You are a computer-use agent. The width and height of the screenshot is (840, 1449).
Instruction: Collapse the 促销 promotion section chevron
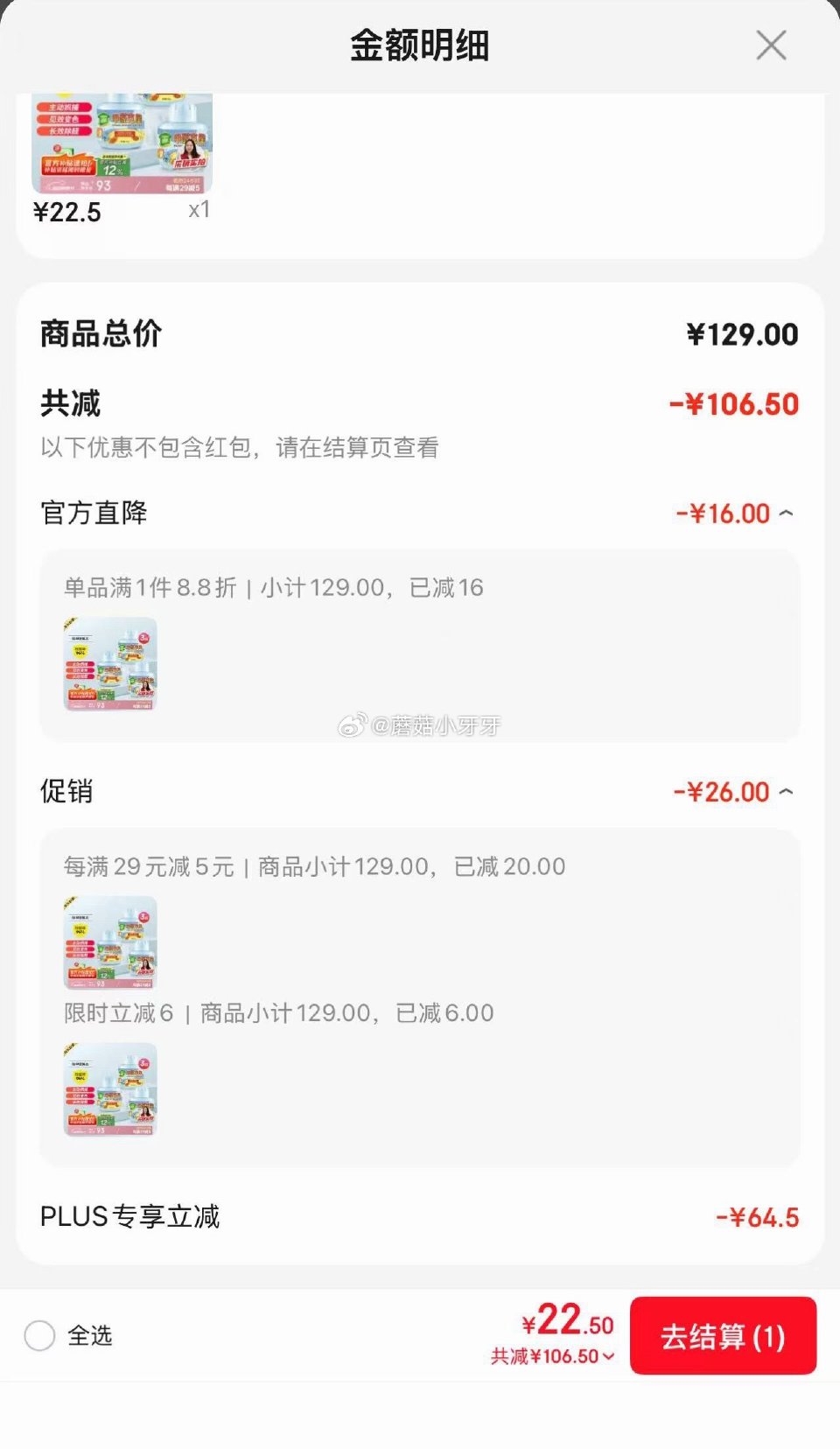click(786, 791)
